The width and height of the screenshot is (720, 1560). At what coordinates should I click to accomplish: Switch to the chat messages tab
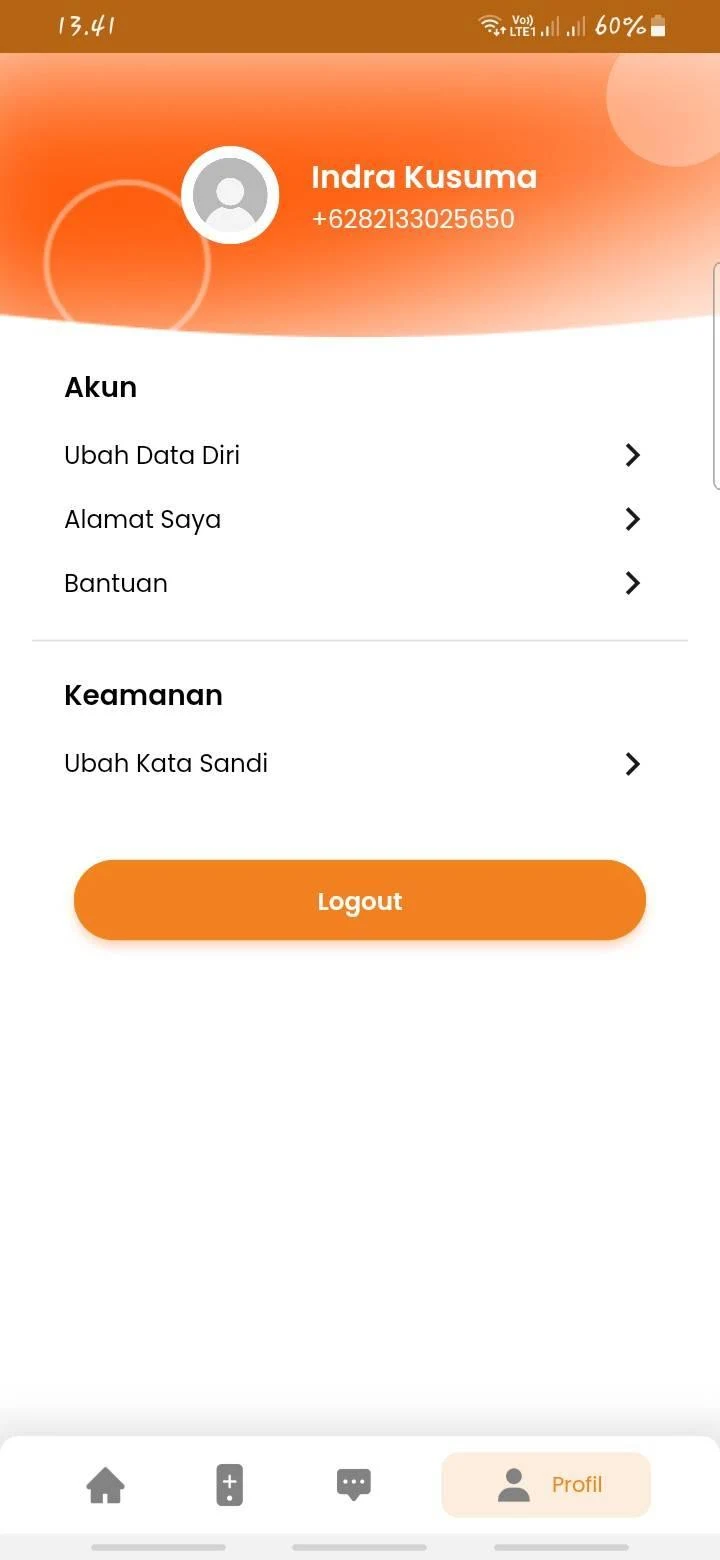point(354,1485)
